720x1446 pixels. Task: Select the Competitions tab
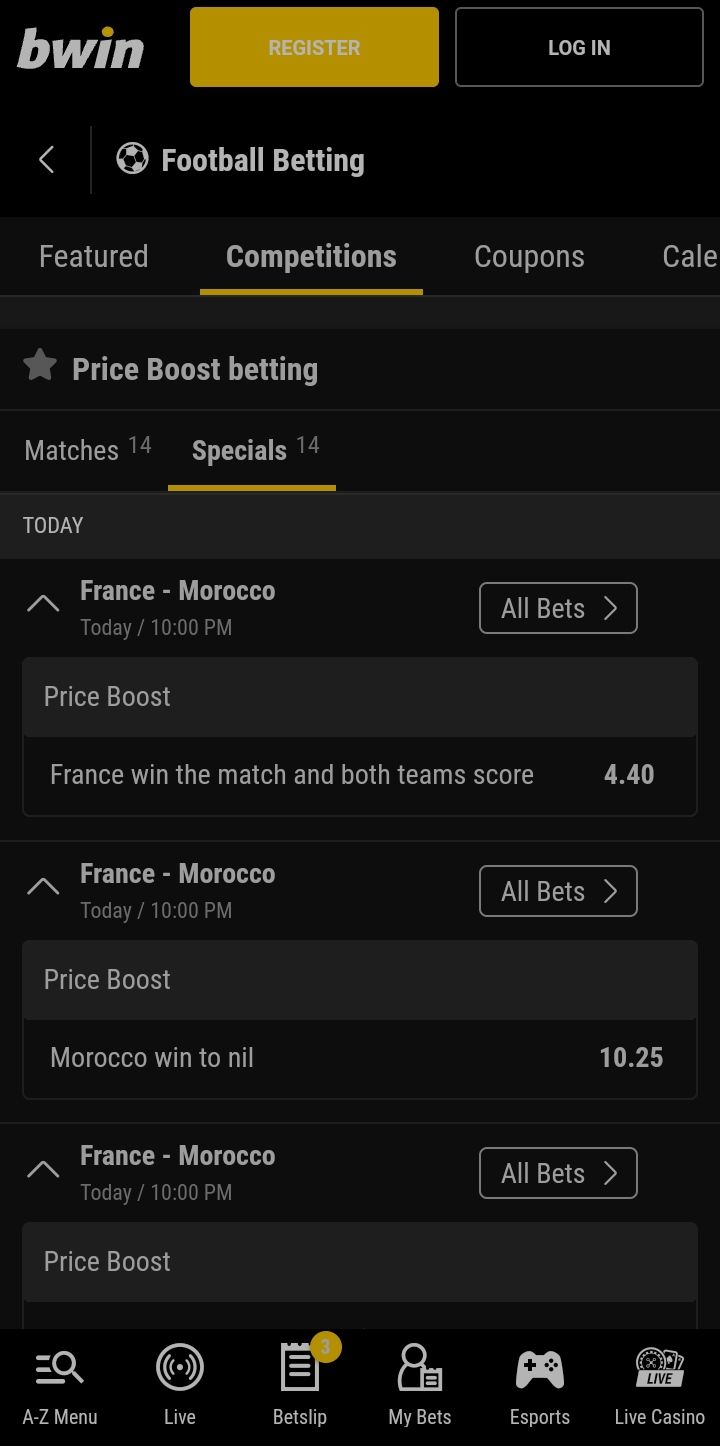click(311, 257)
